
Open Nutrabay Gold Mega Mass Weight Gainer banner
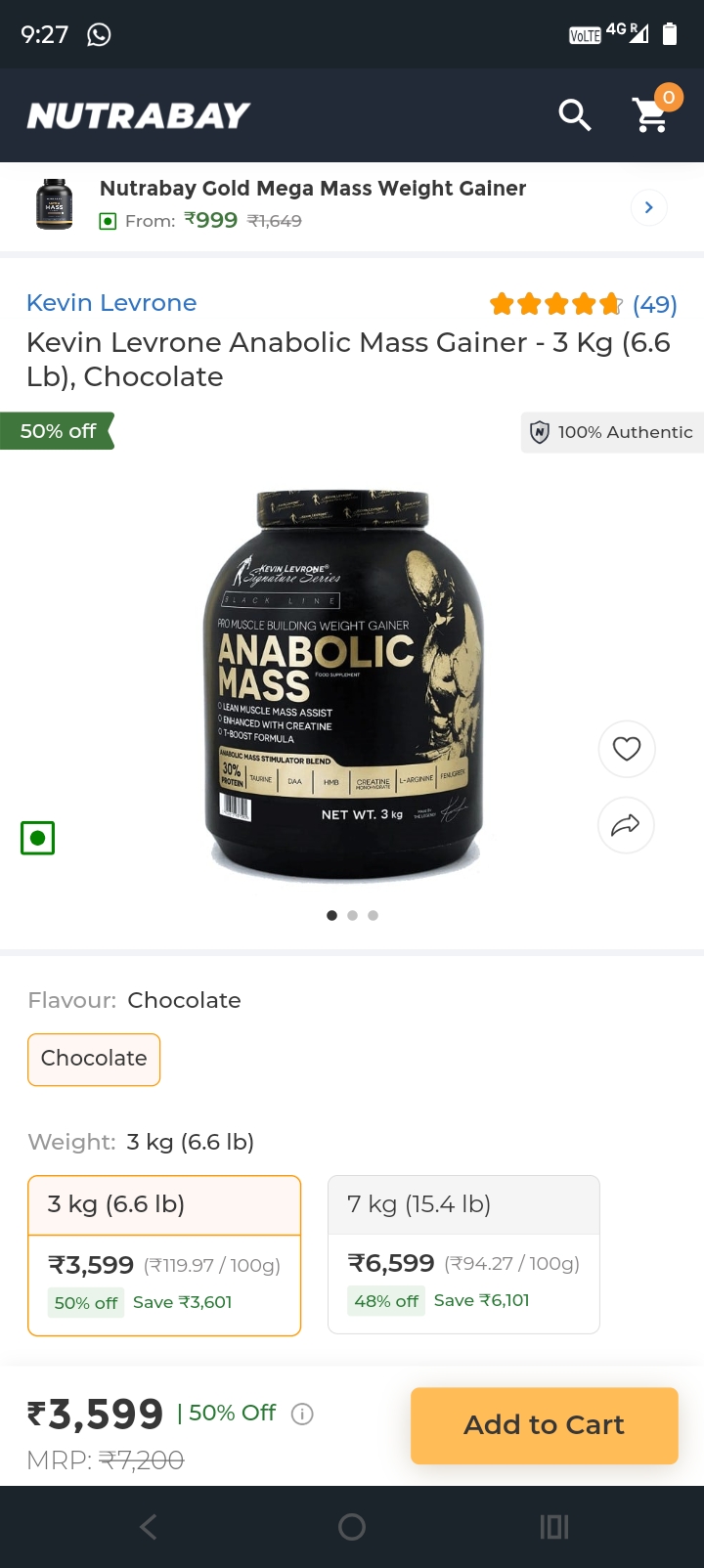[x=352, y=206]
